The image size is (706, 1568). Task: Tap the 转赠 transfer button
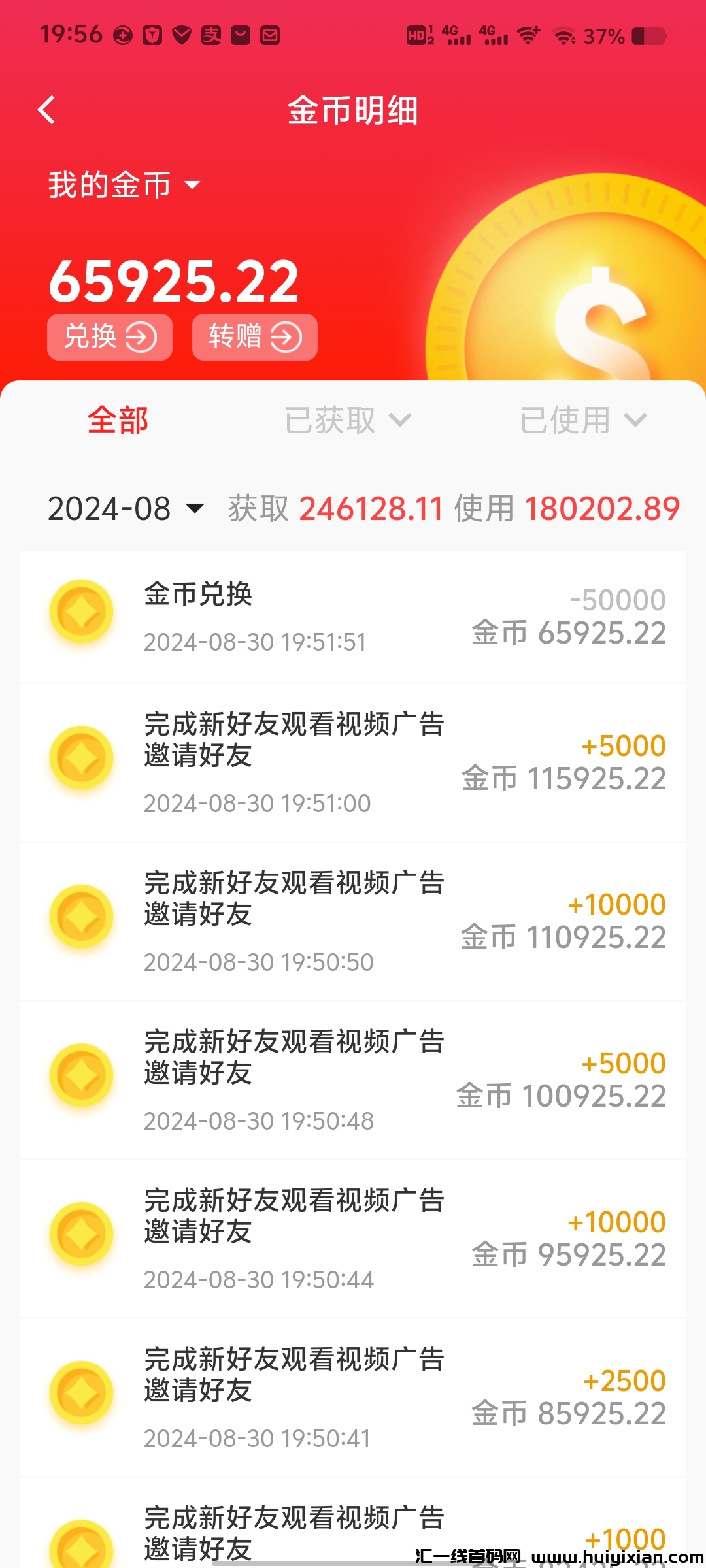coord(255,336)
